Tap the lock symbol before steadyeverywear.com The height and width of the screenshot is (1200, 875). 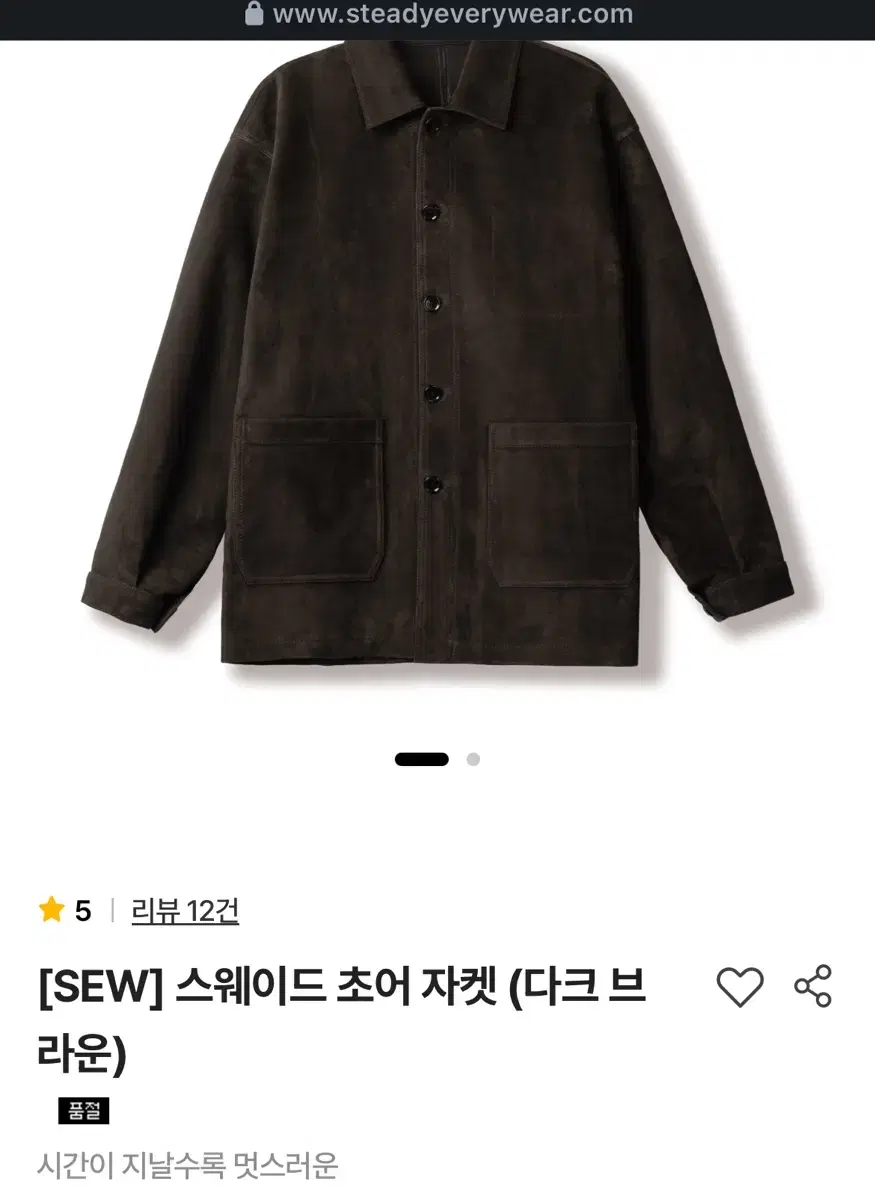[253, 16]
